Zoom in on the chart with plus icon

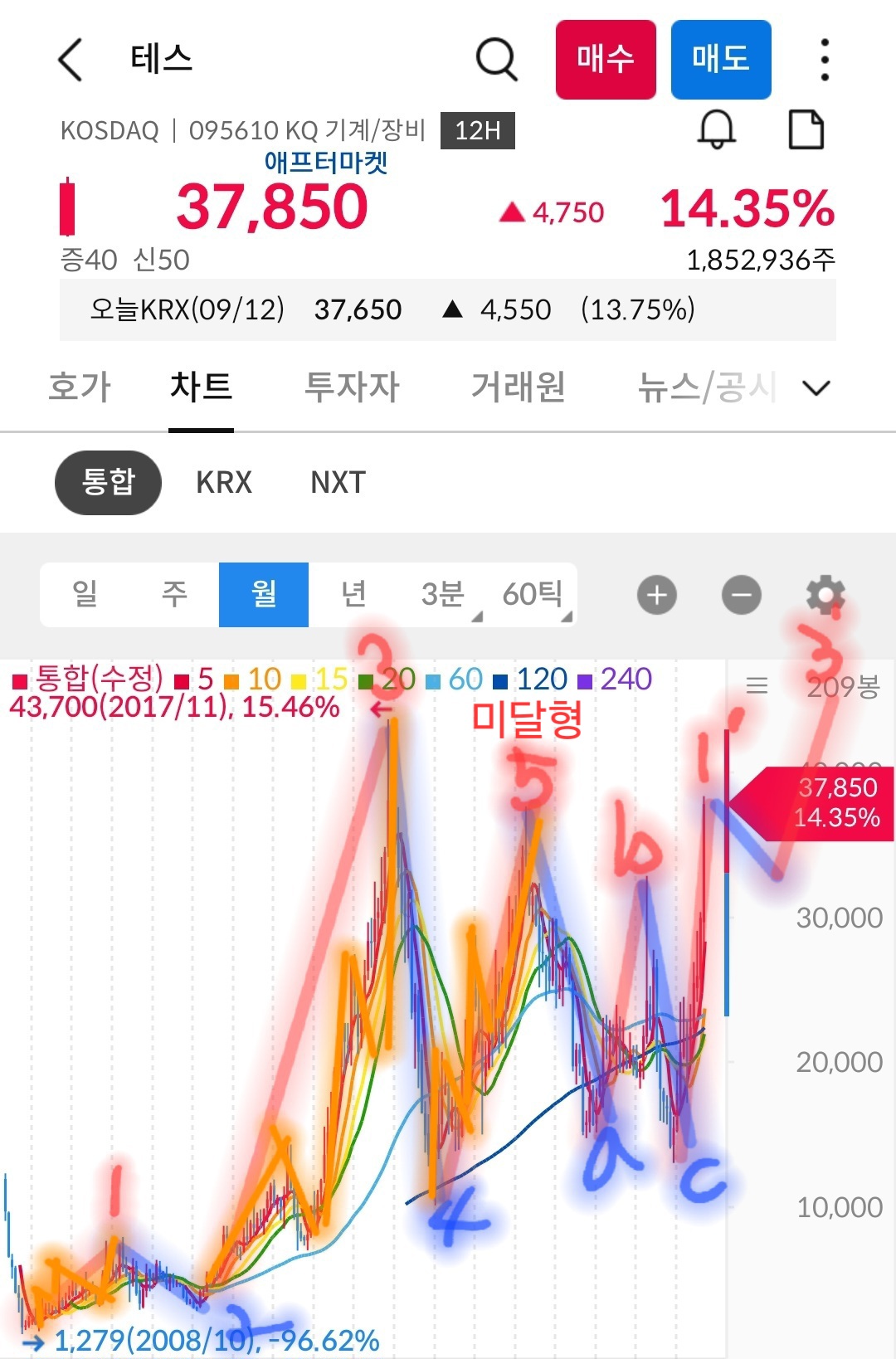656,594
